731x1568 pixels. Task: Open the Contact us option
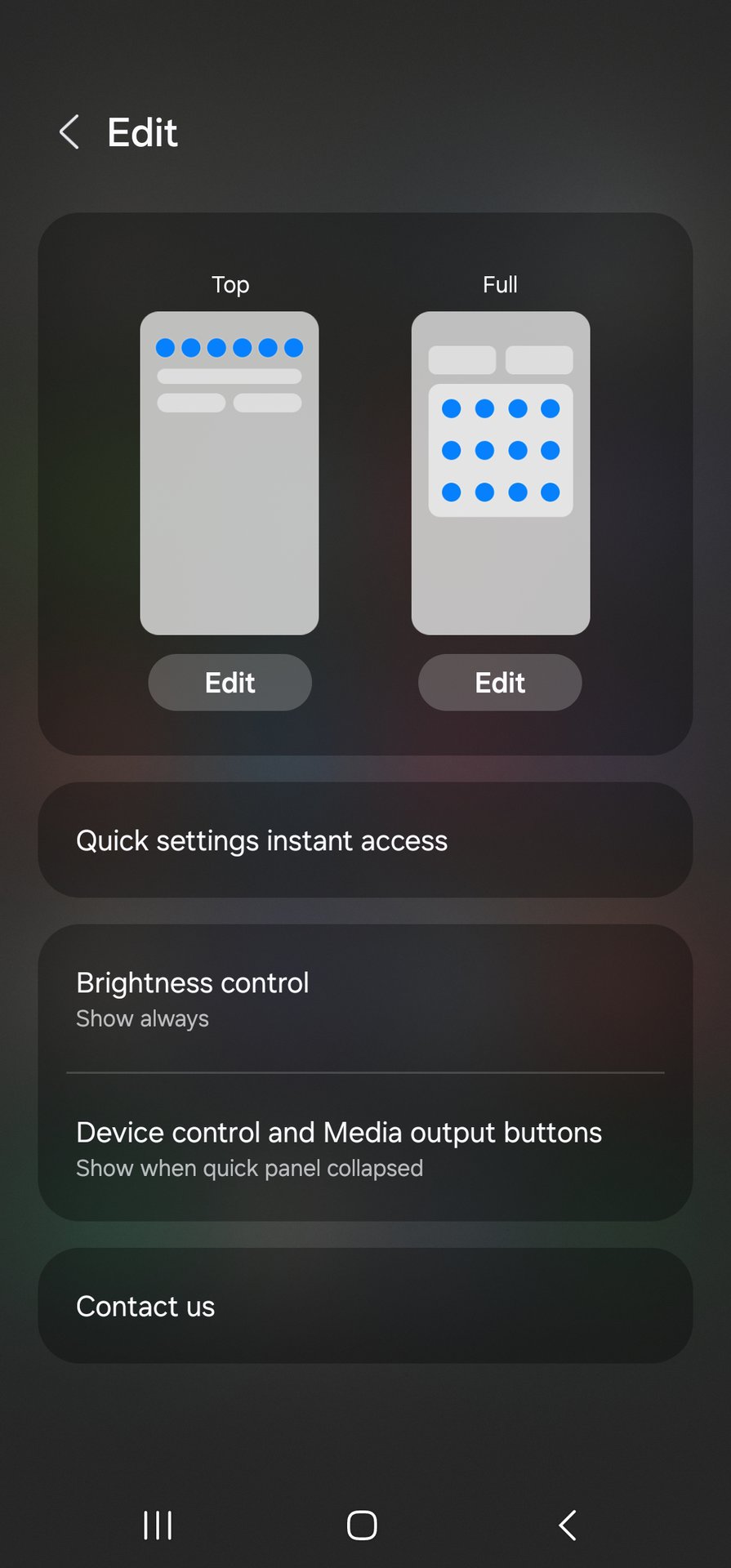365,1306
